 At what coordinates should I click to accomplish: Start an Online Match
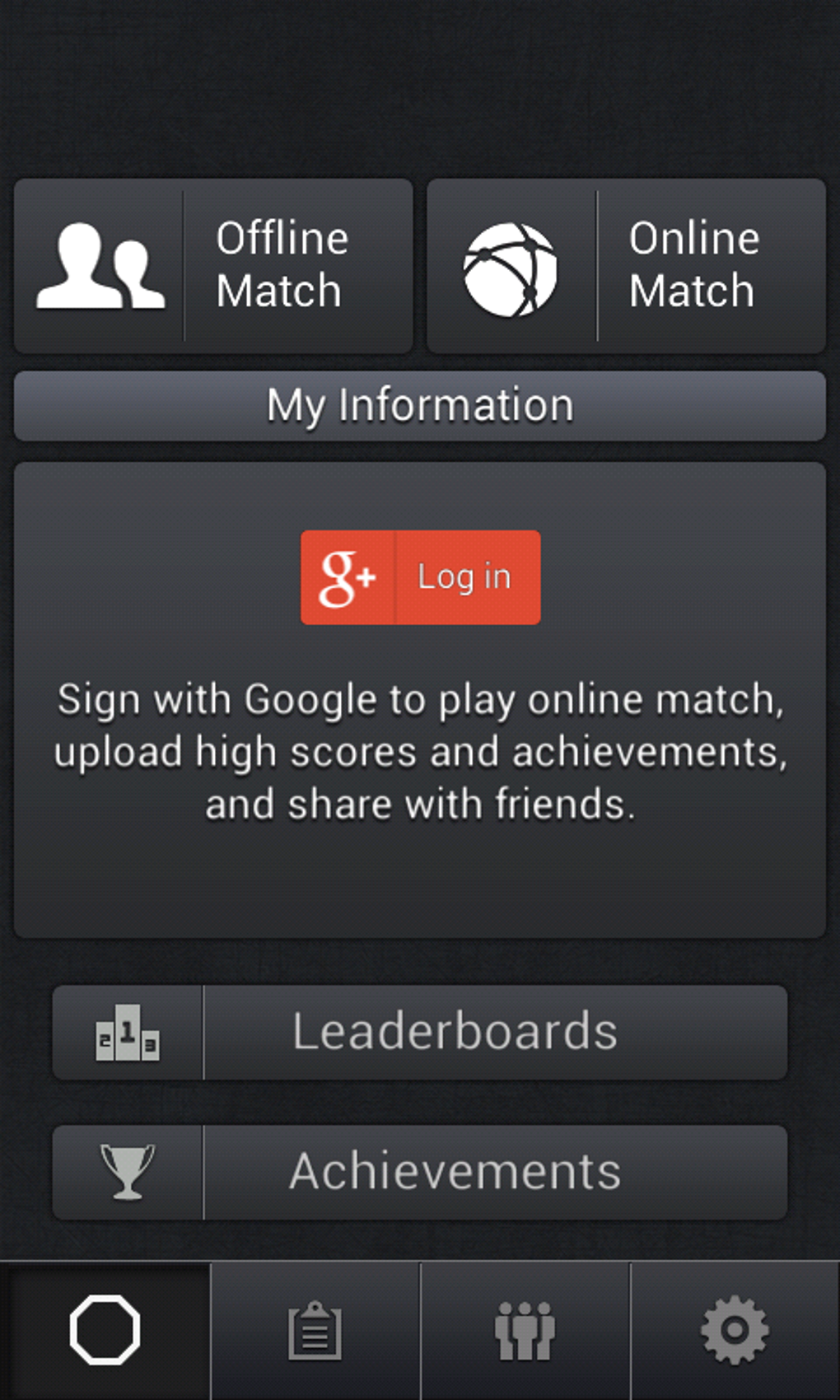[x=626, y=265]
